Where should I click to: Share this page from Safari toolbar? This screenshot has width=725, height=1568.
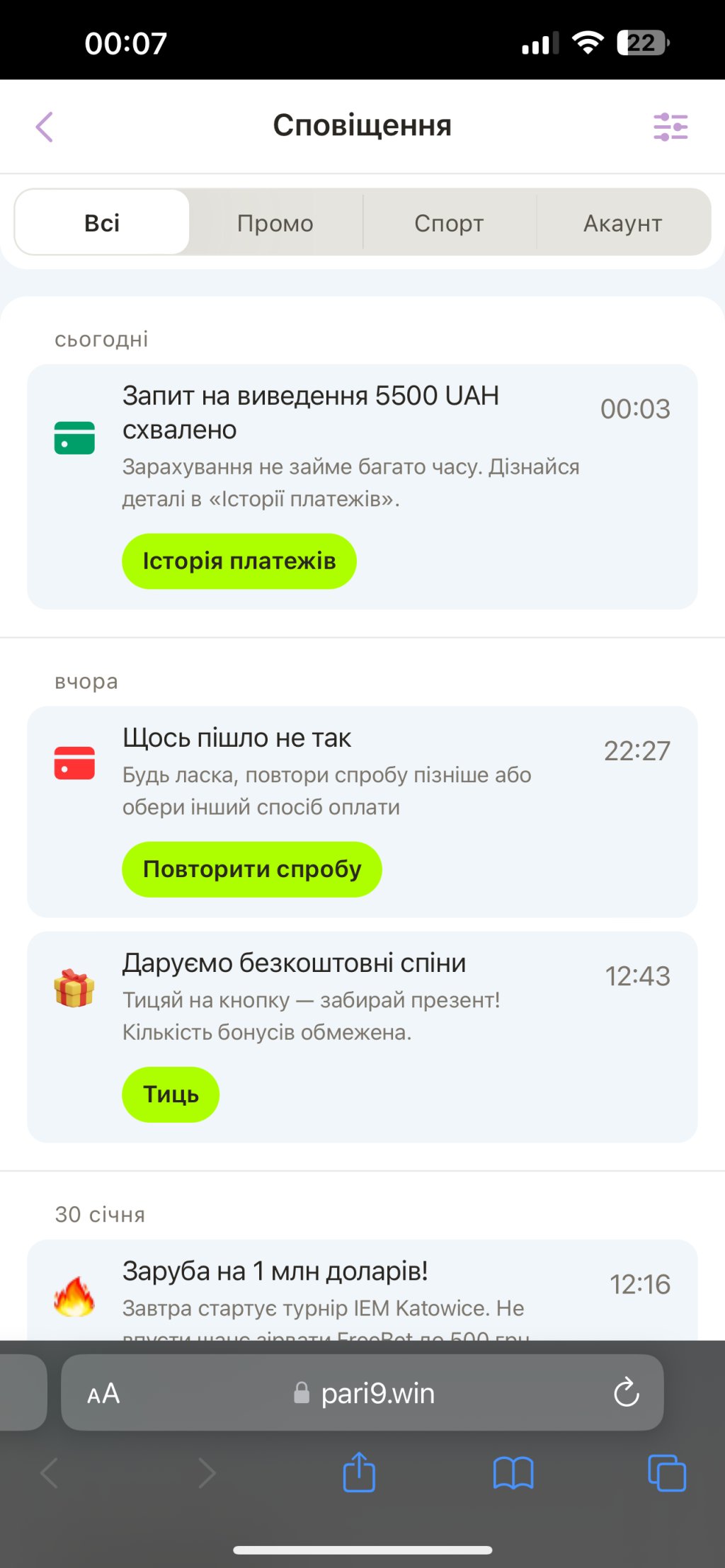click(359, 1472)
